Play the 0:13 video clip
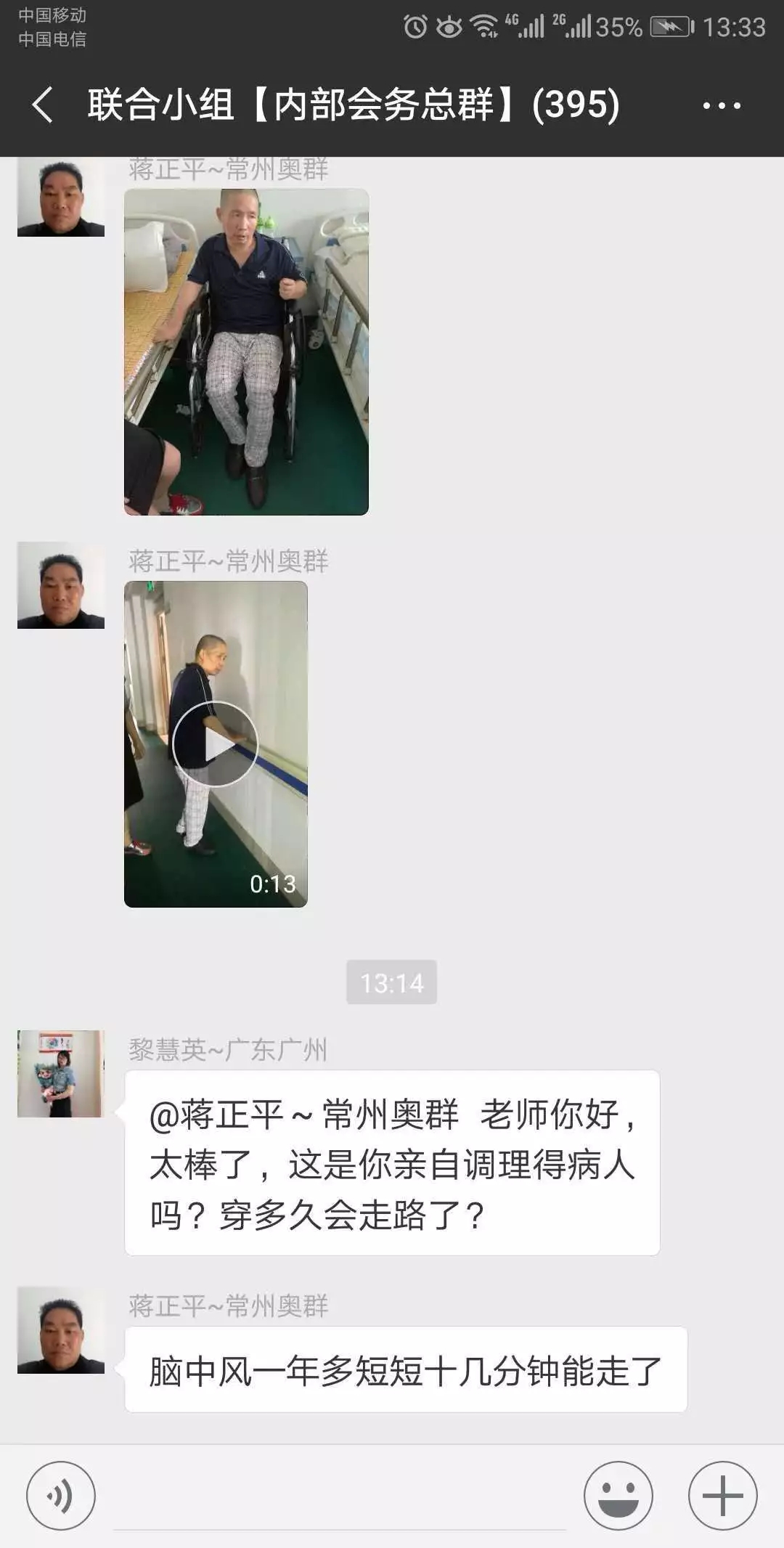 216,744
